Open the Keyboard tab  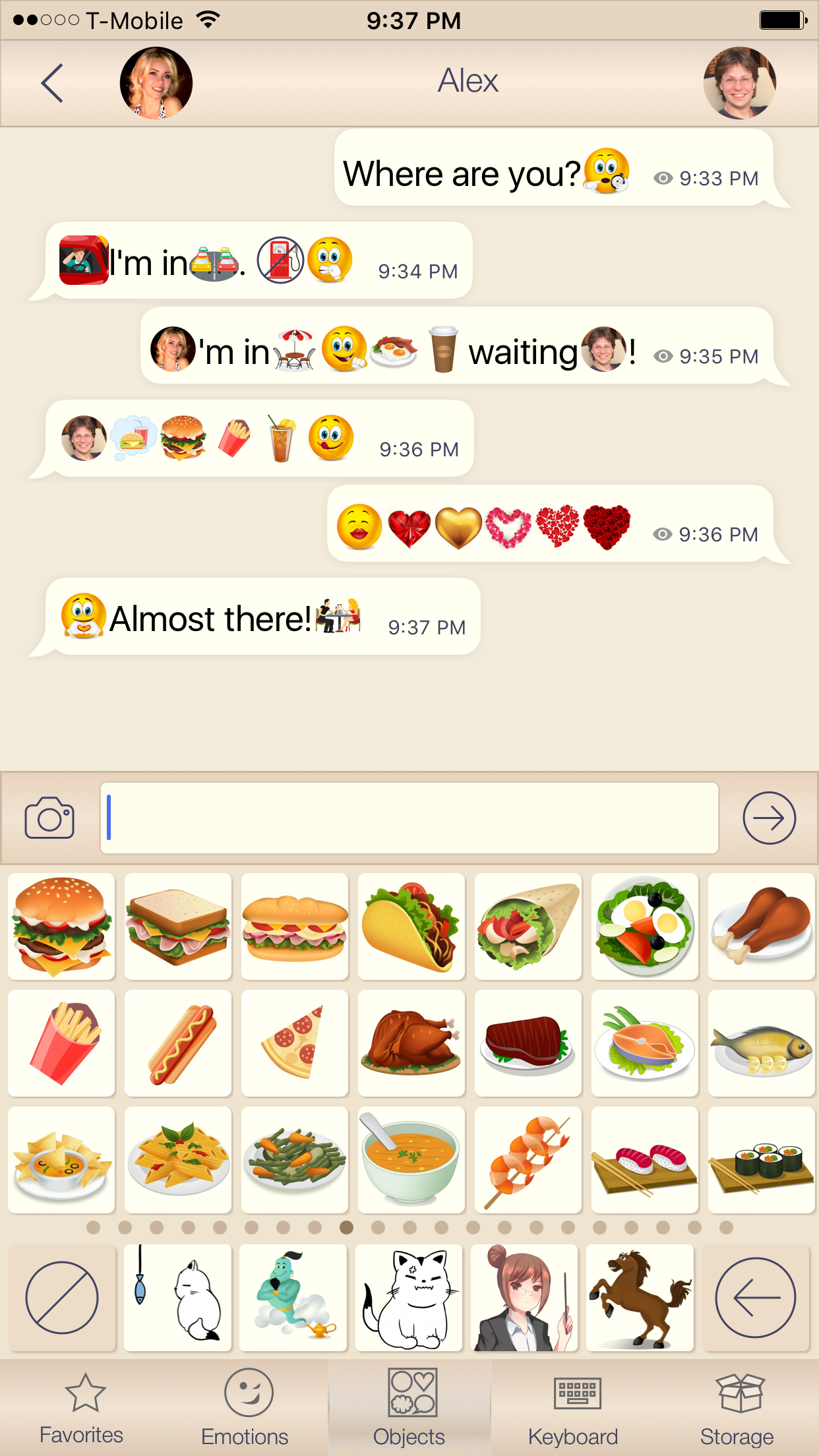pyautogui.click(x=573, y=1408)
